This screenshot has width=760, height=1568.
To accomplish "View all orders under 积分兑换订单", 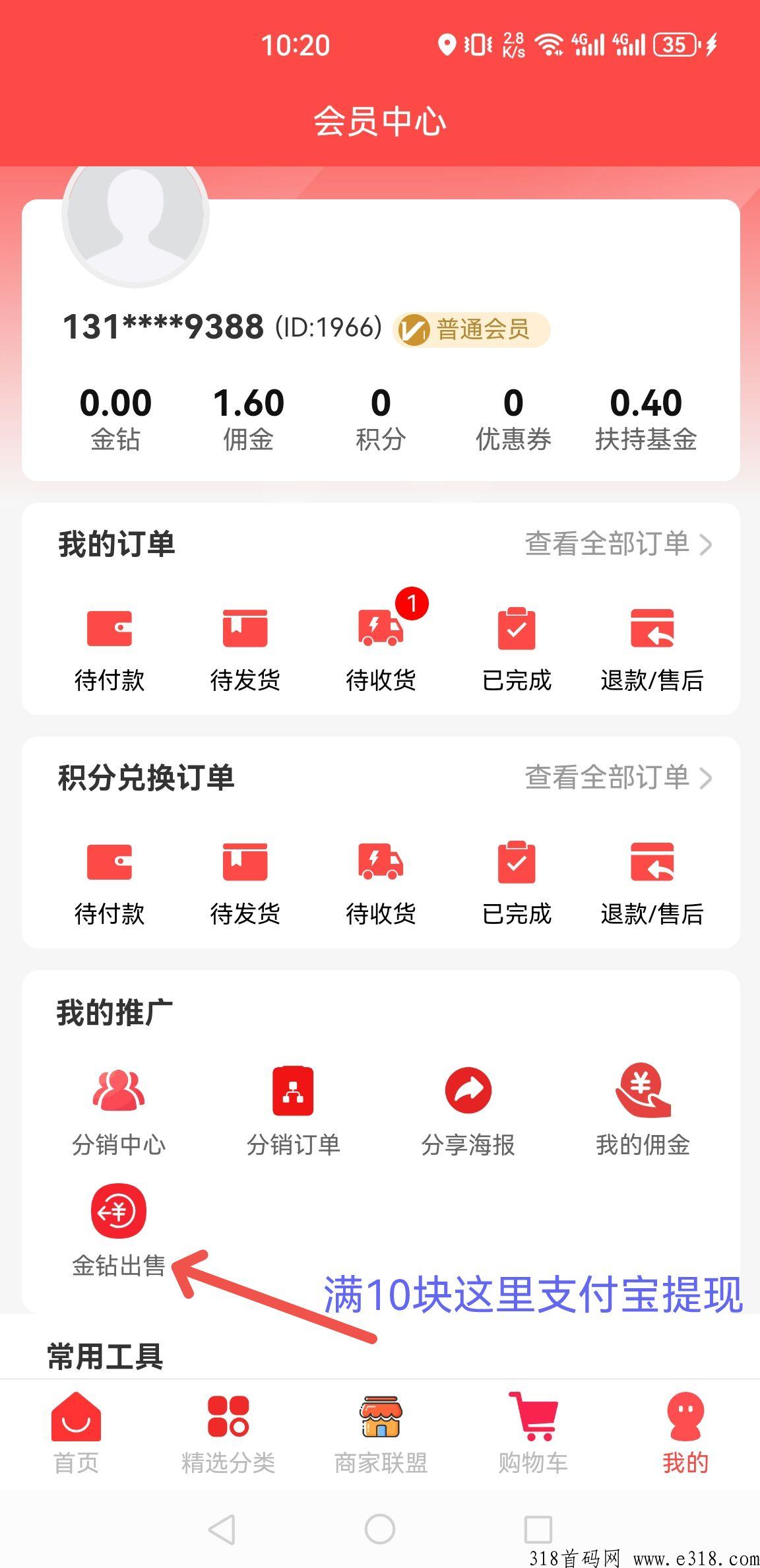I will (x=617, y=777).
